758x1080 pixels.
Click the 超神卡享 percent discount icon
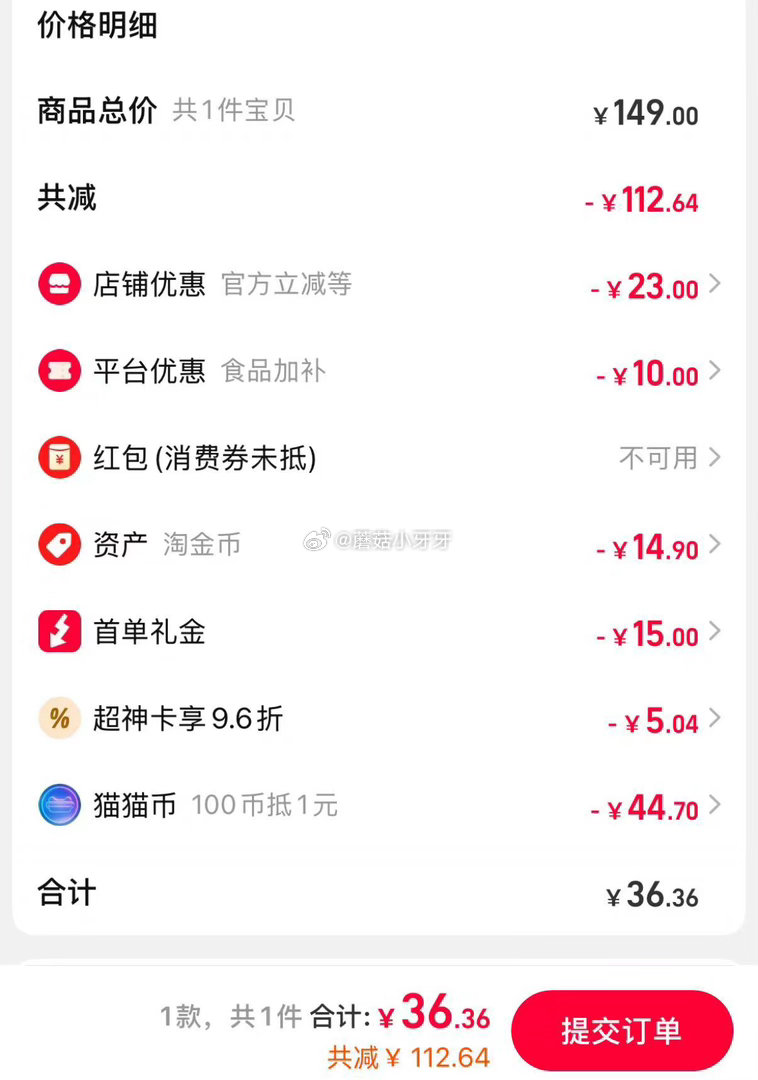point(59,718)
